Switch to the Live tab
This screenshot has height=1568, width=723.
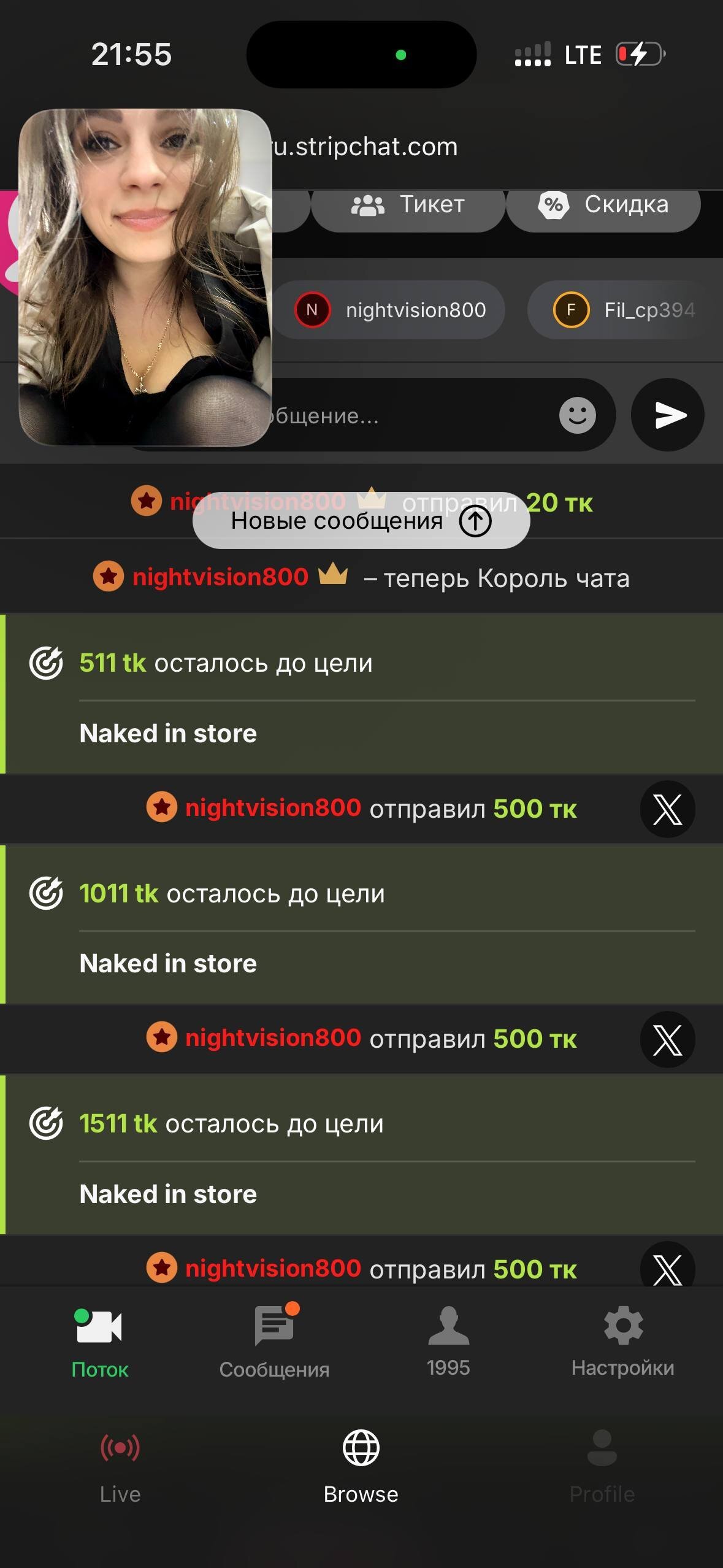pos(120,1466)
